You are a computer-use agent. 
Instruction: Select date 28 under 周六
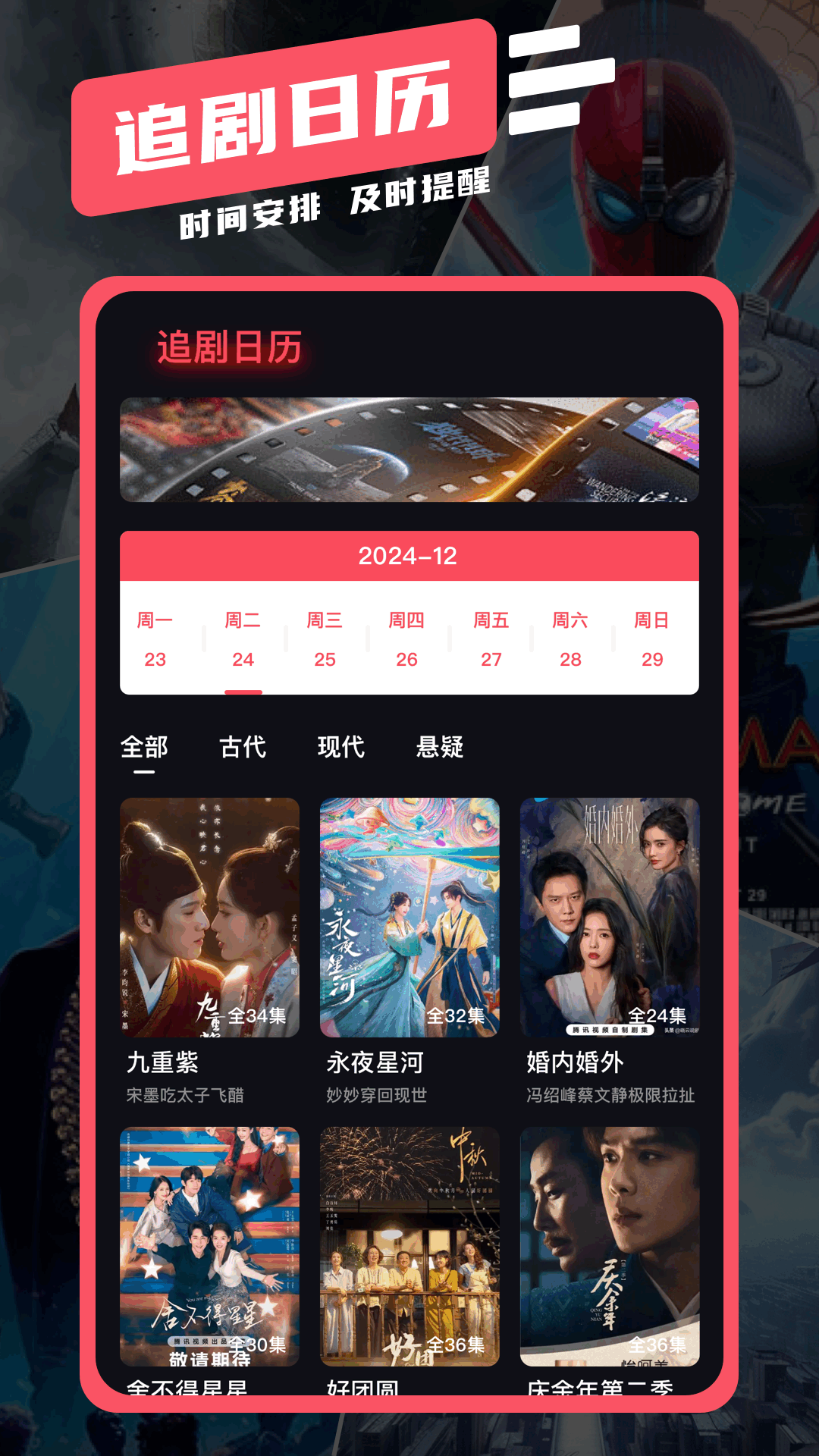point(571,659)
